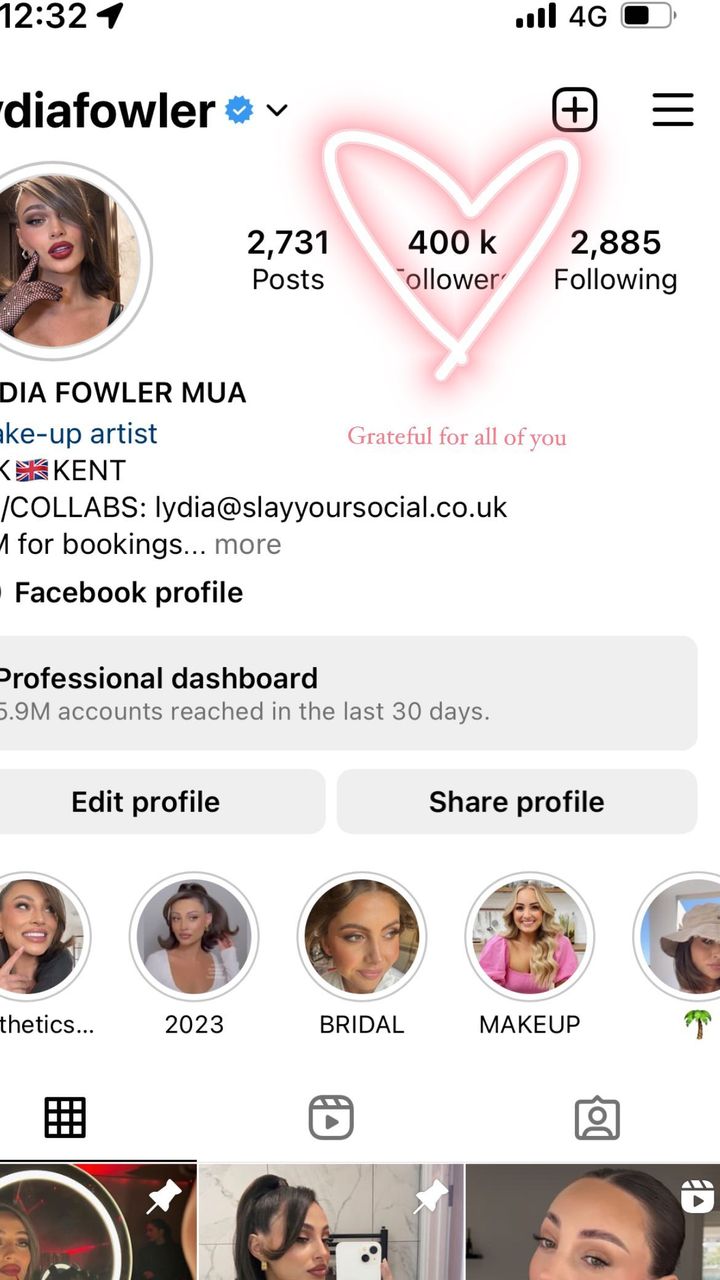Switch to the Reels tab
720x1280 pixels.
pyautogui.click(x=331, y=1117)
